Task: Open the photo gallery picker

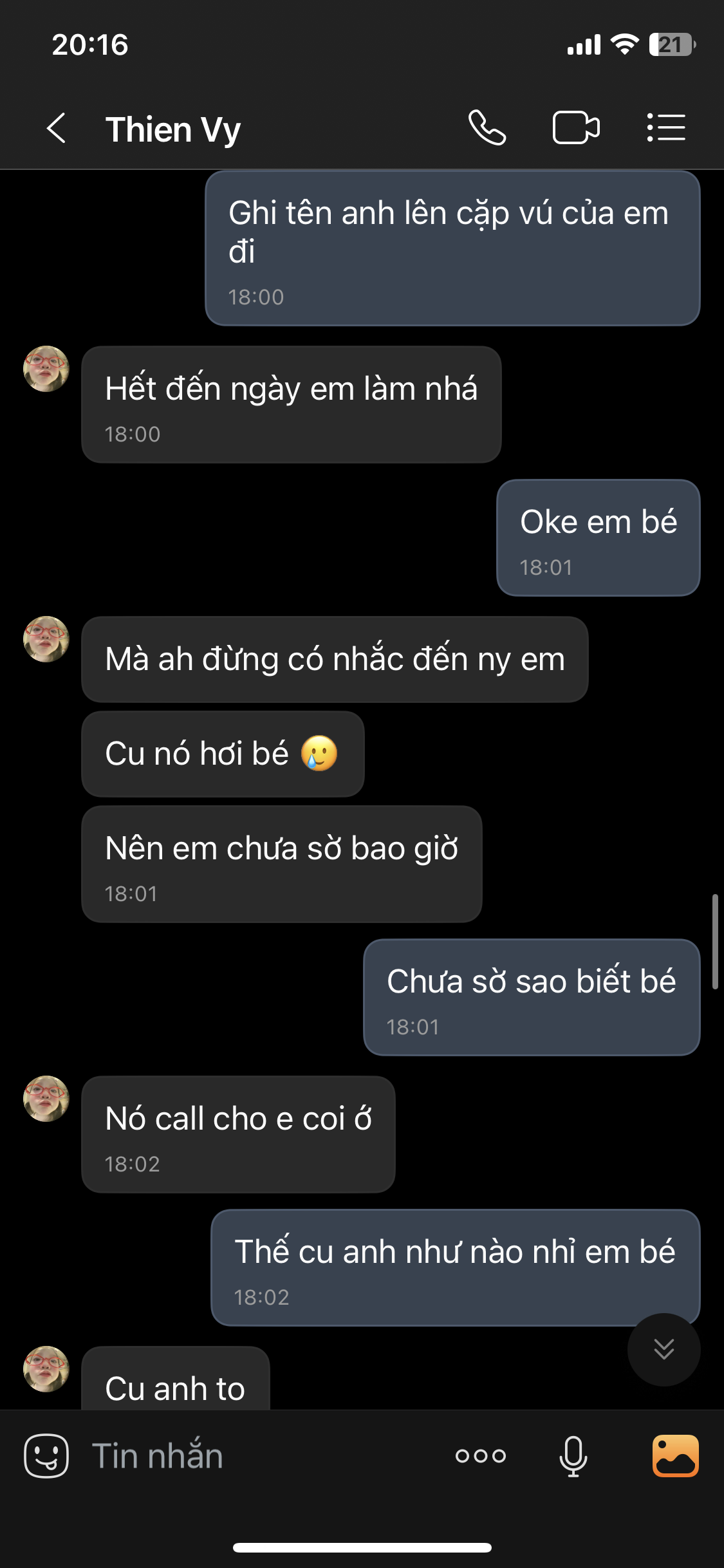Action: pos(675,1455)
